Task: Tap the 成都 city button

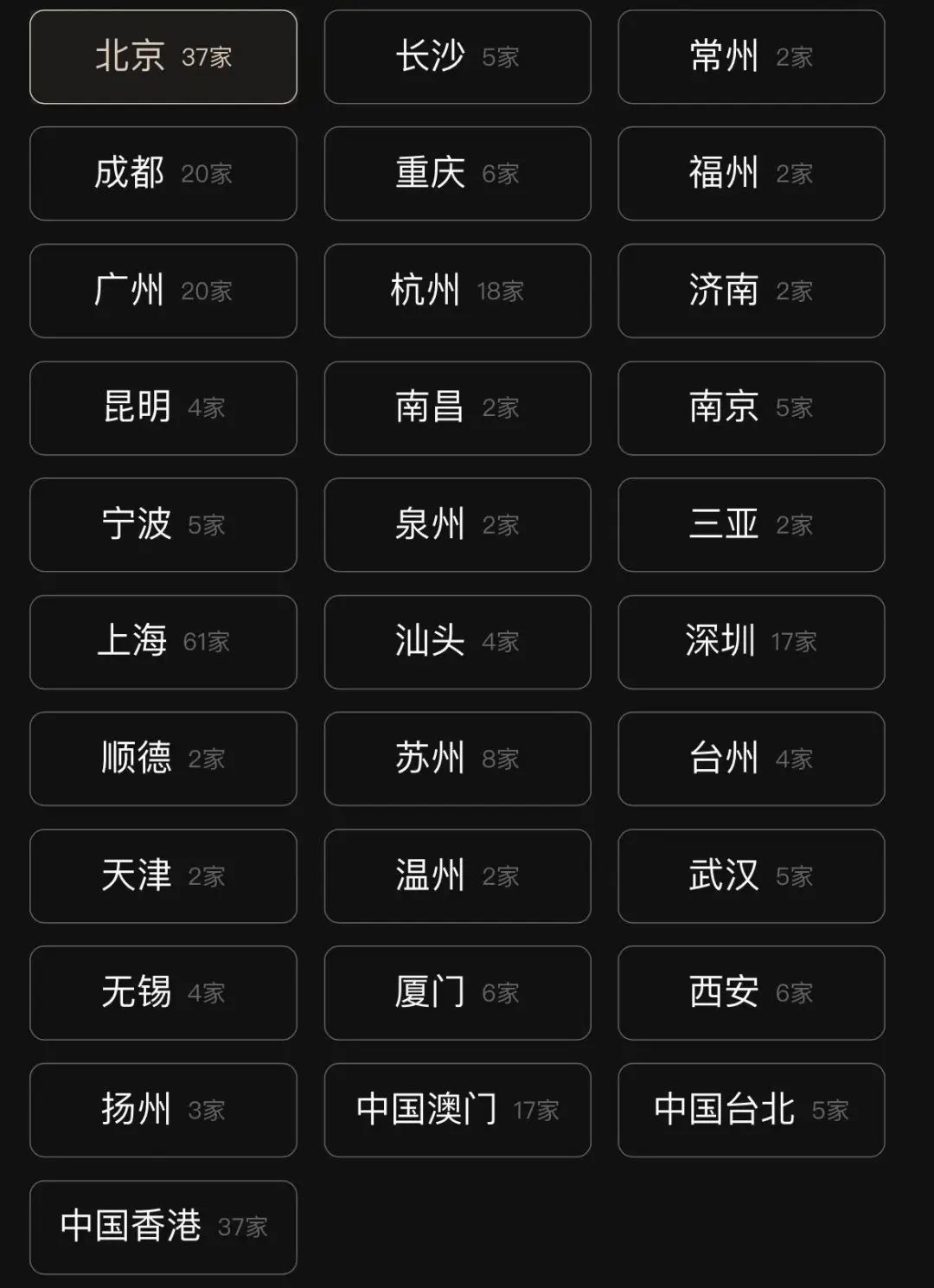Action: coord(163,174)
